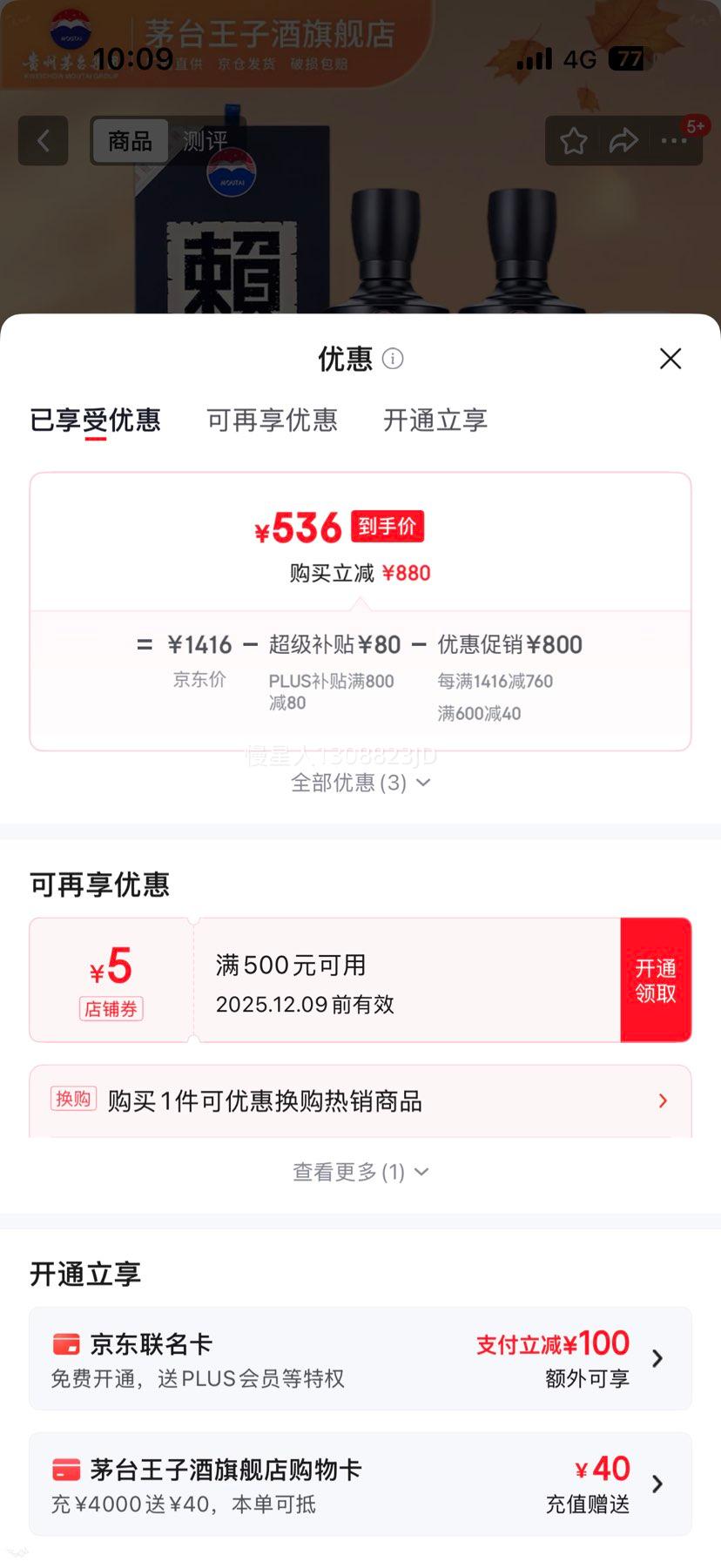This screenshot has width=721, height=1568.
Task: Tap the back arrow at top left
Action: tap(43, 141)
